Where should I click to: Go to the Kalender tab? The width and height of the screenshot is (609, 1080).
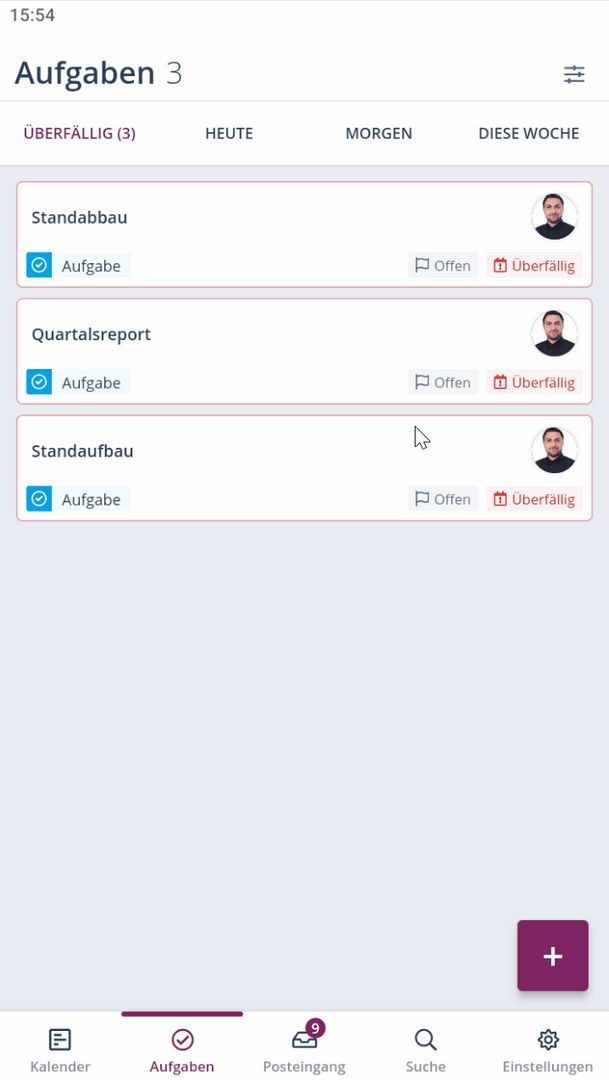coord(61,1050)
